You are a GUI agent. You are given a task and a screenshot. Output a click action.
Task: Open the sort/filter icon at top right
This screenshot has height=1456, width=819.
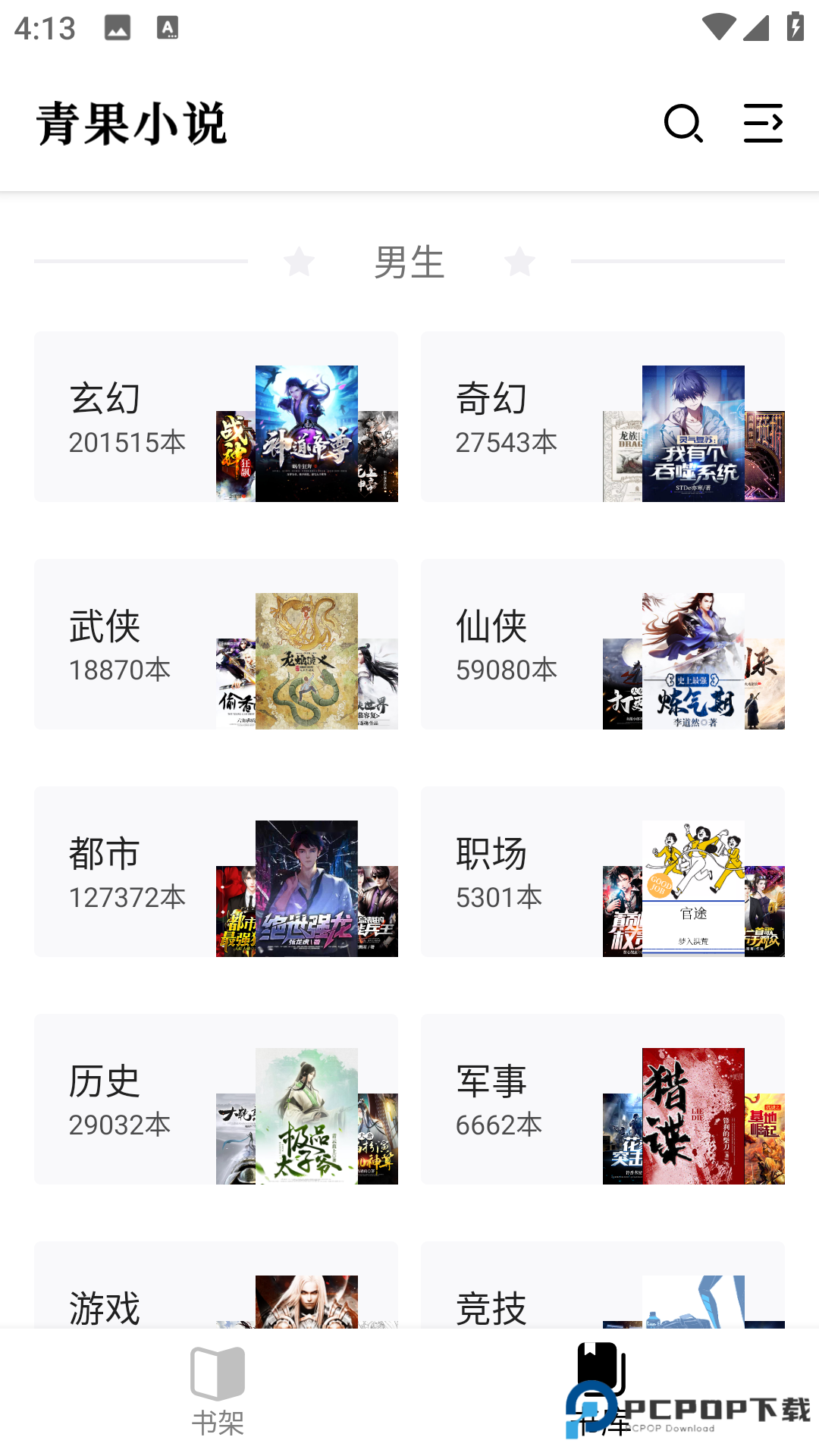(763, 123)
